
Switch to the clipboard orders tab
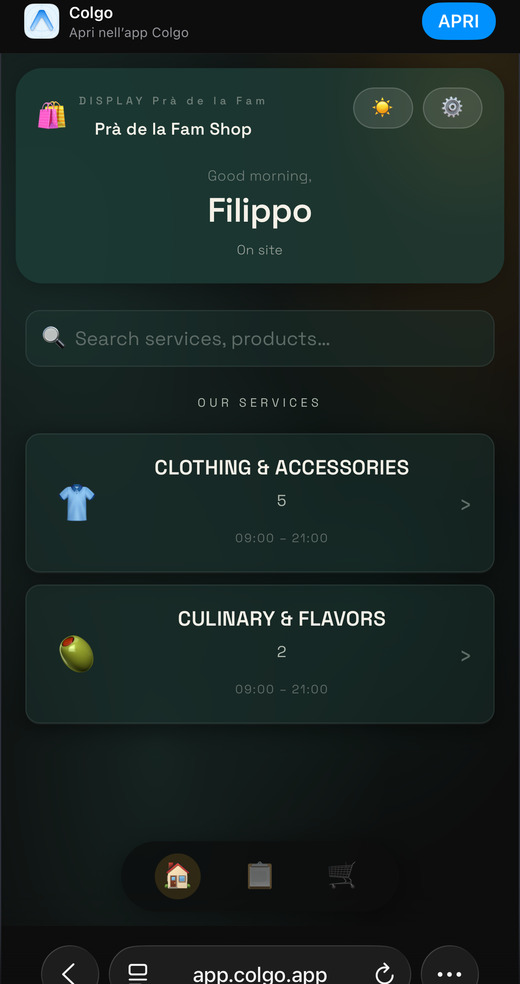point(260,876)
